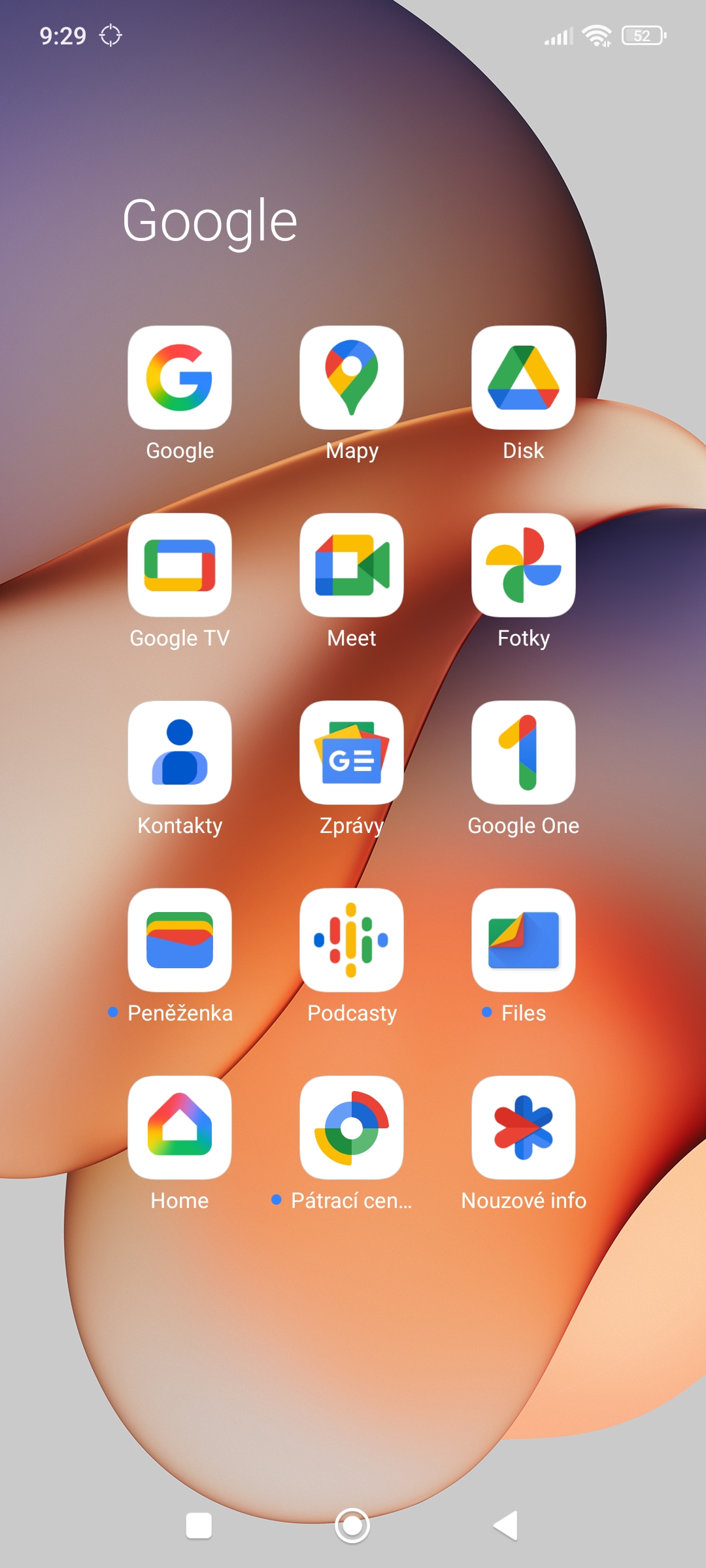This screenshot has width=706, height=1568.
Task: Open Nouzové info app
Action: point(524,1128)
